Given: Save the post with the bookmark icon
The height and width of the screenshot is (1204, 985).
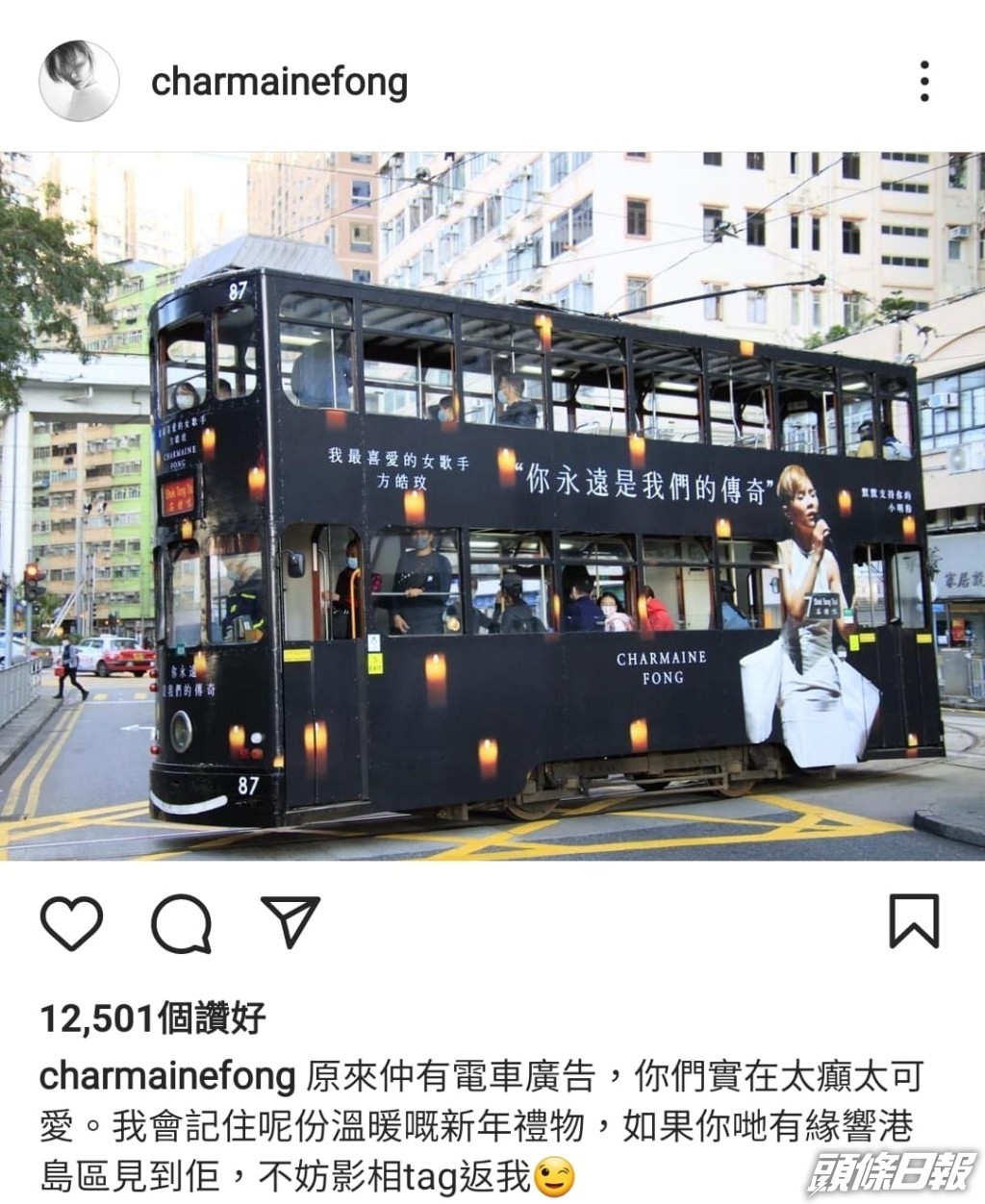Looking at the screenshot, I should coord(913,921).
